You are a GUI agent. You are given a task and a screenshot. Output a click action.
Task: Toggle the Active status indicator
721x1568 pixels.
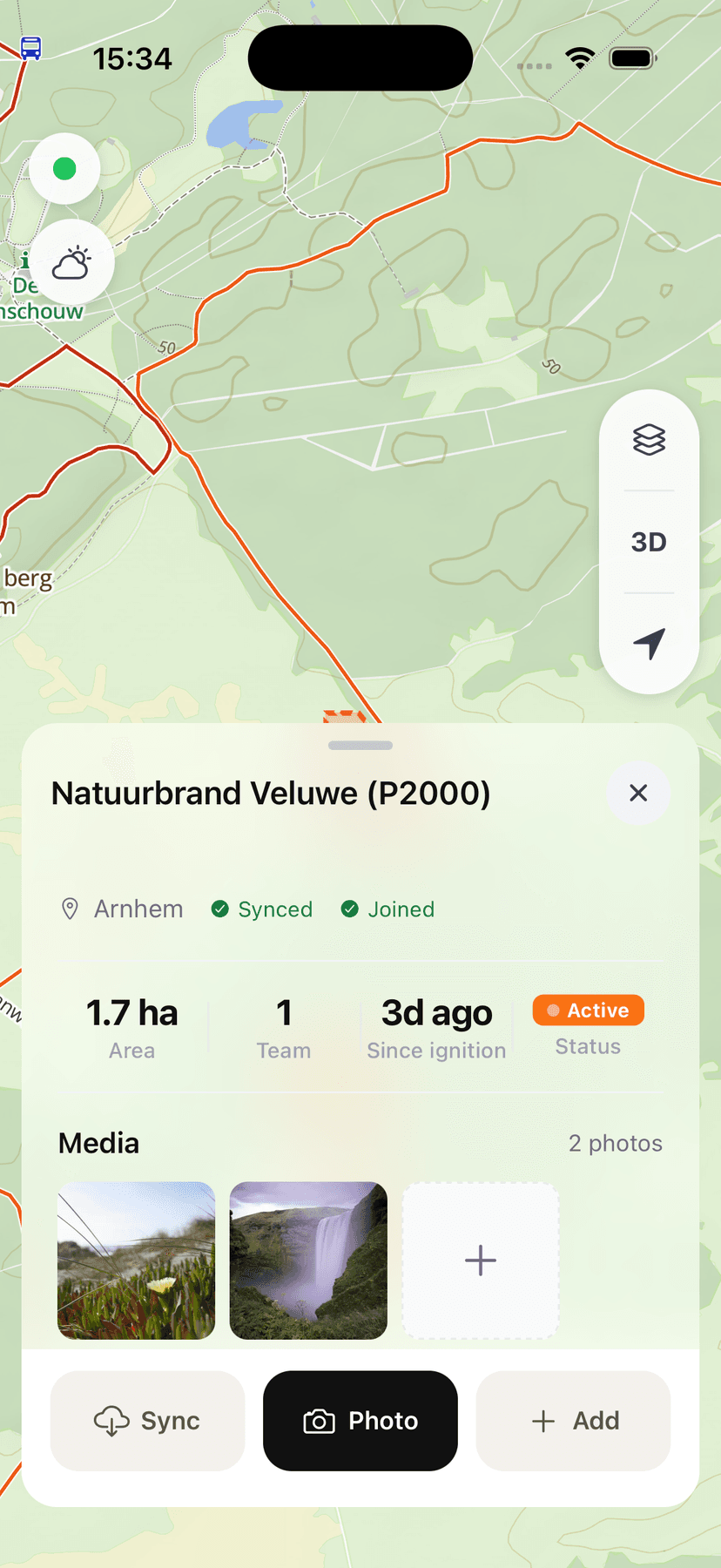pyautogui.click(x=588, y=1010)
